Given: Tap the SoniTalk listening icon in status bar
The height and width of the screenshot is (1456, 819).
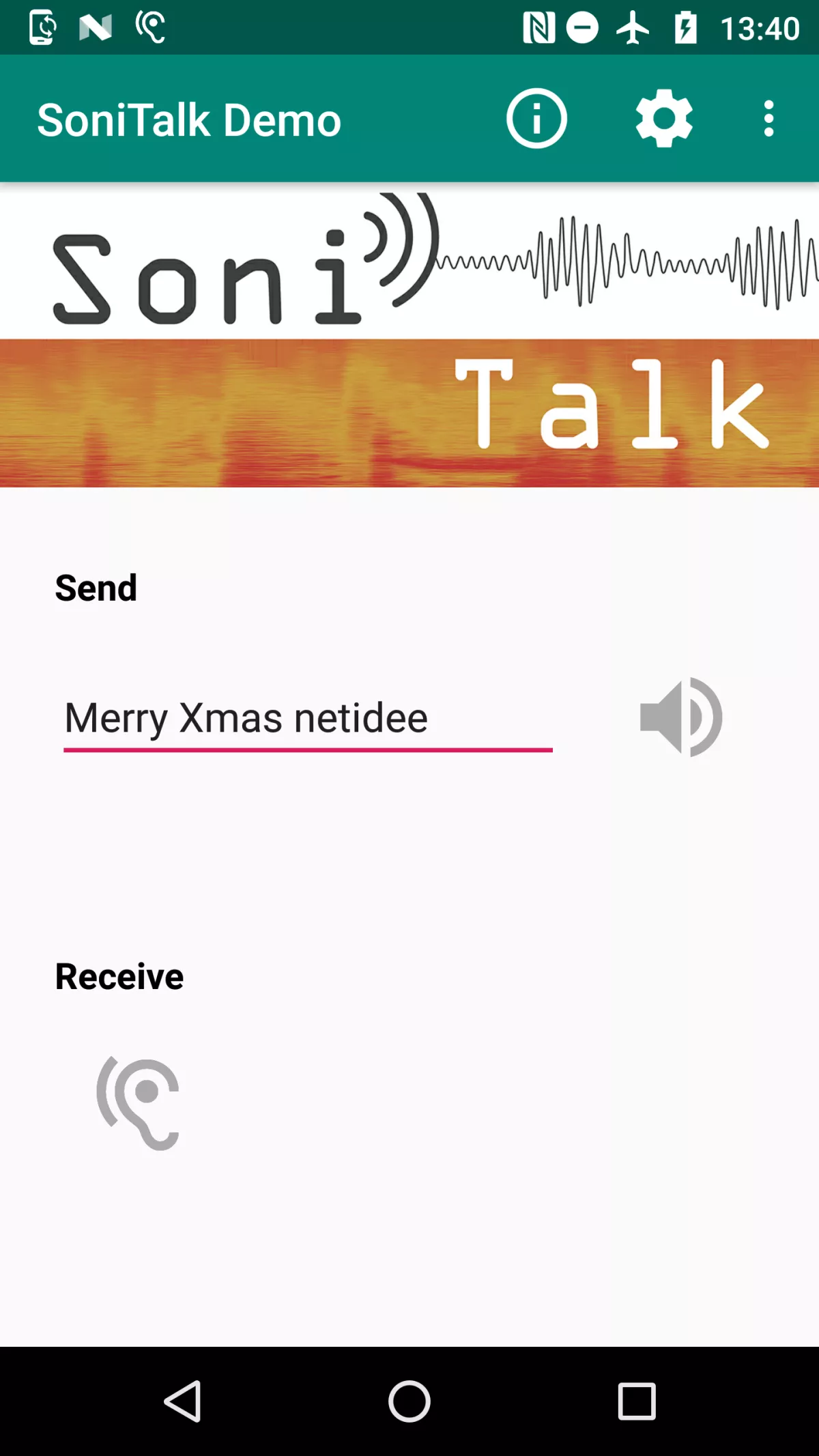Looking at the screenshot, I should [149, 27].
